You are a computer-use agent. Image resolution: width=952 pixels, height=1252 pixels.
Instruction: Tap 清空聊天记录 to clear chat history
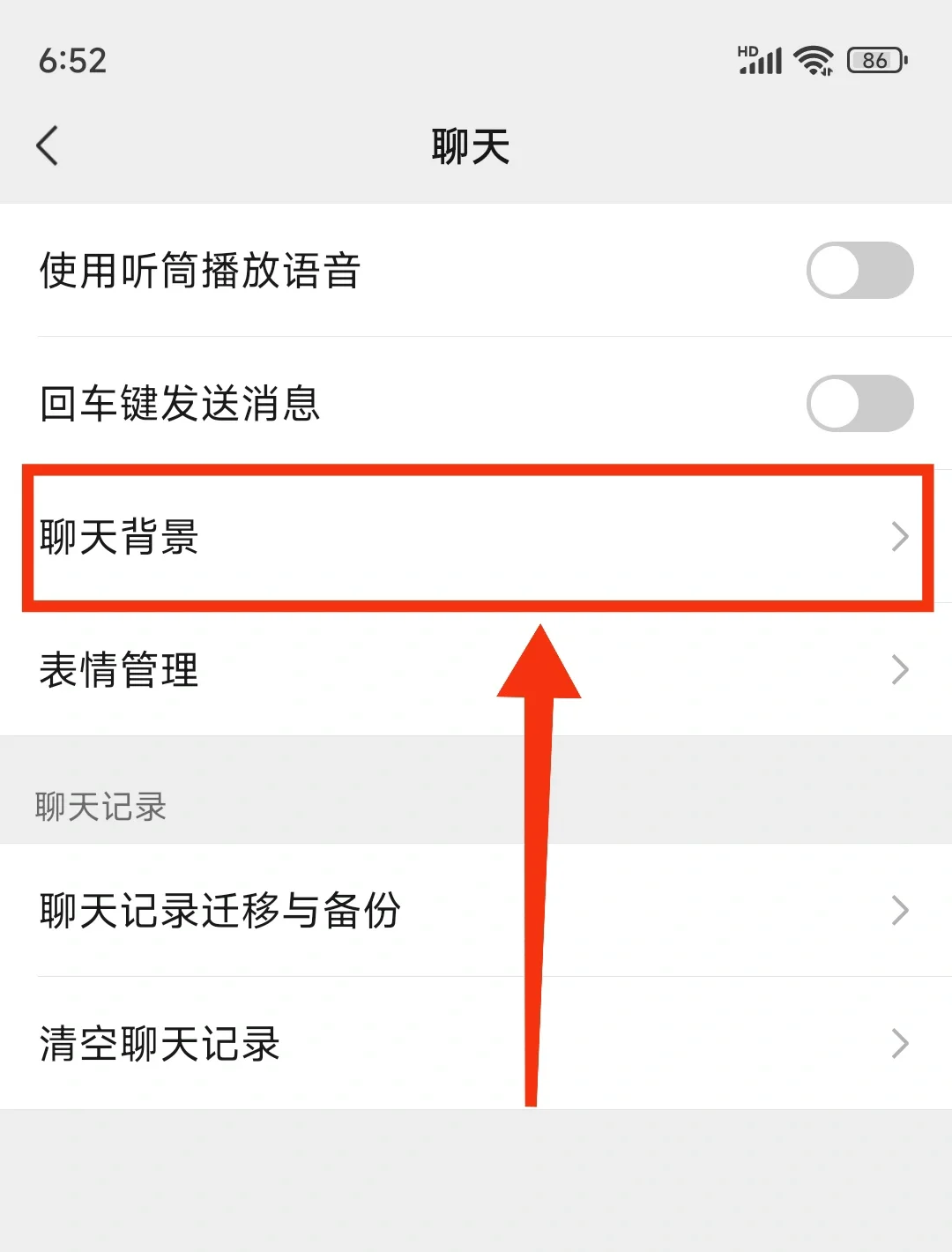point(264,1045)
